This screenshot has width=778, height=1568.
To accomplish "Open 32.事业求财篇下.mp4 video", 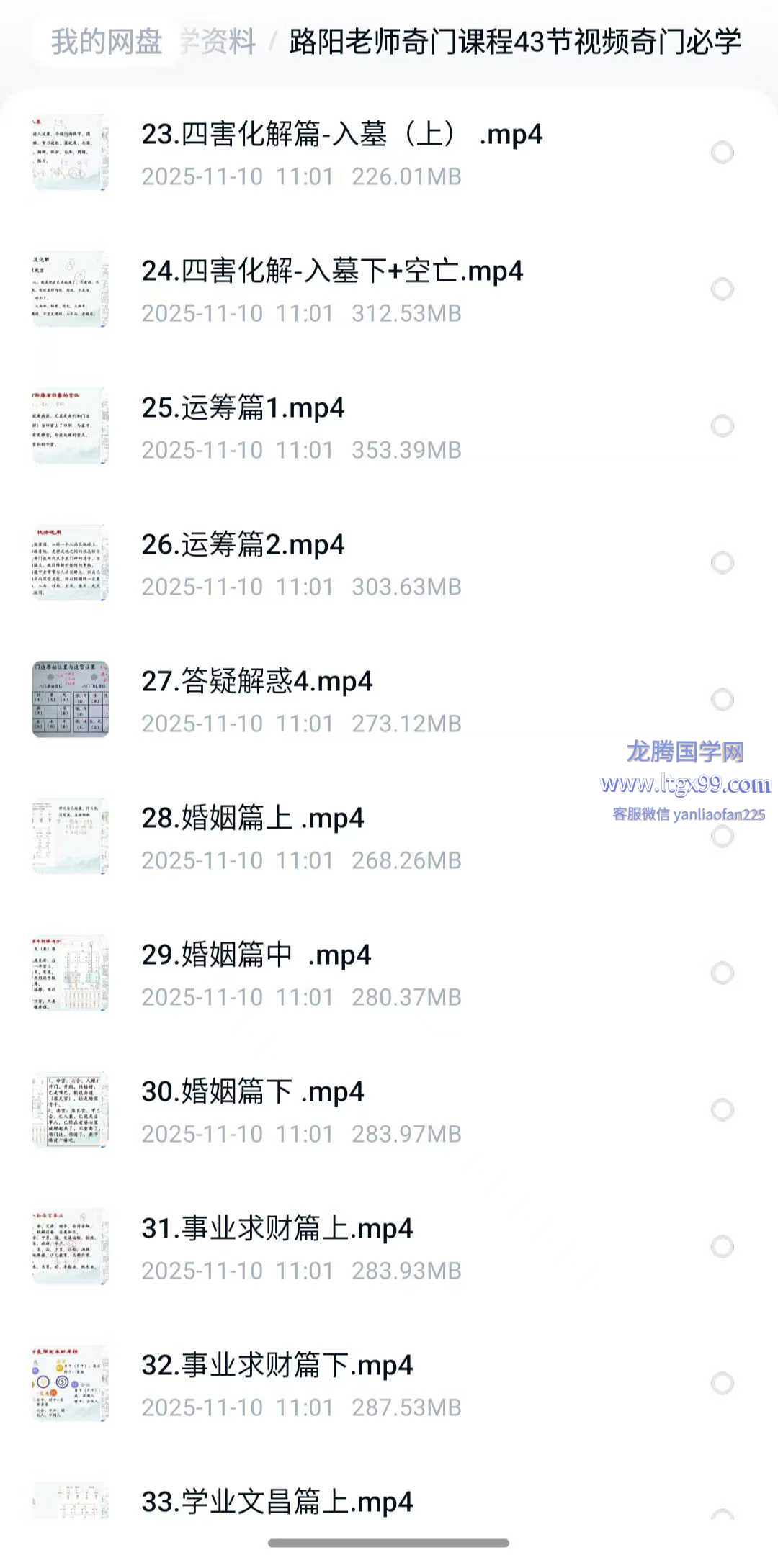I will tap(277, 1366).
